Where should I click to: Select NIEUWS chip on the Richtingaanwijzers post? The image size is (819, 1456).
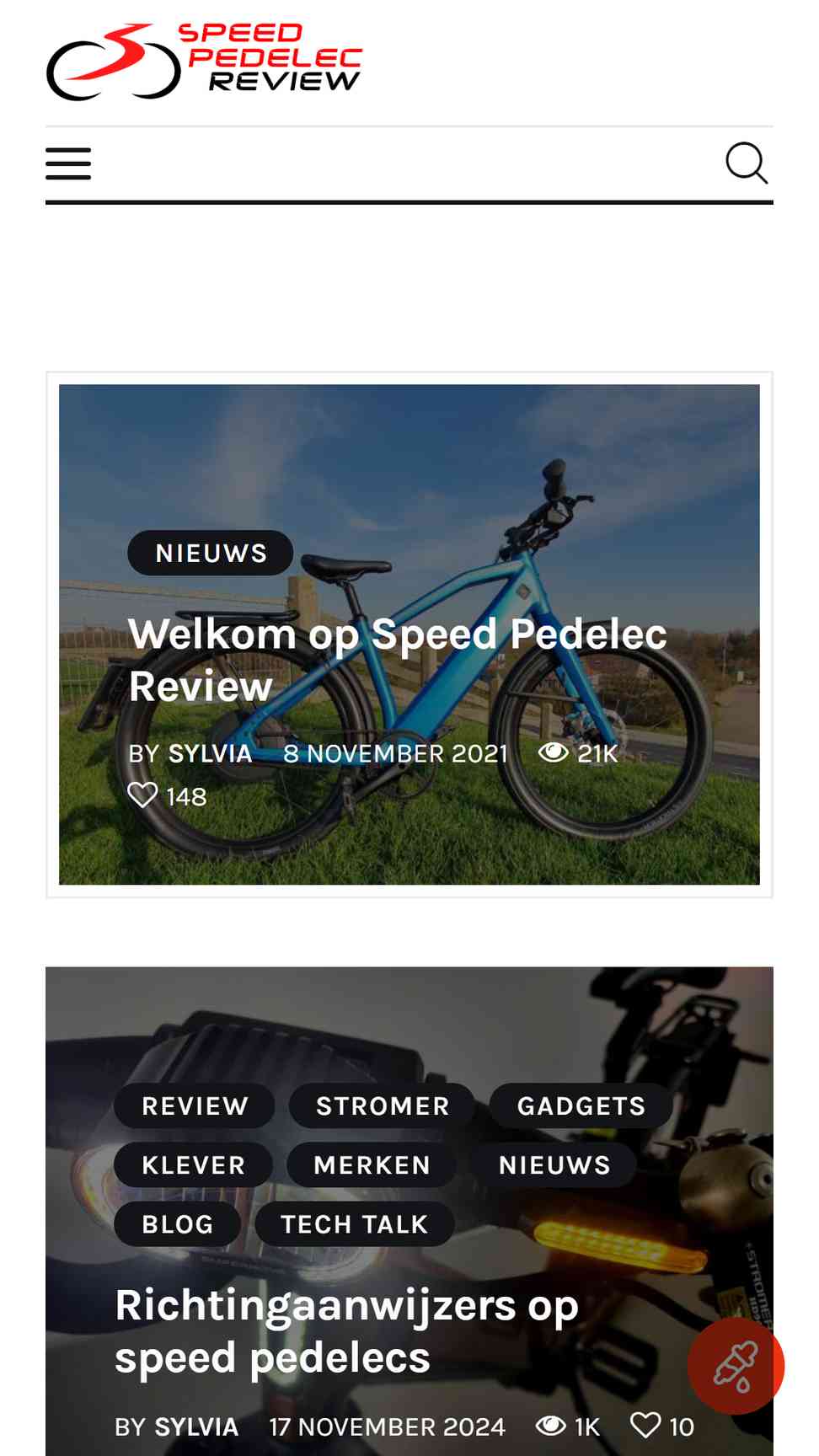(554, 1164)
